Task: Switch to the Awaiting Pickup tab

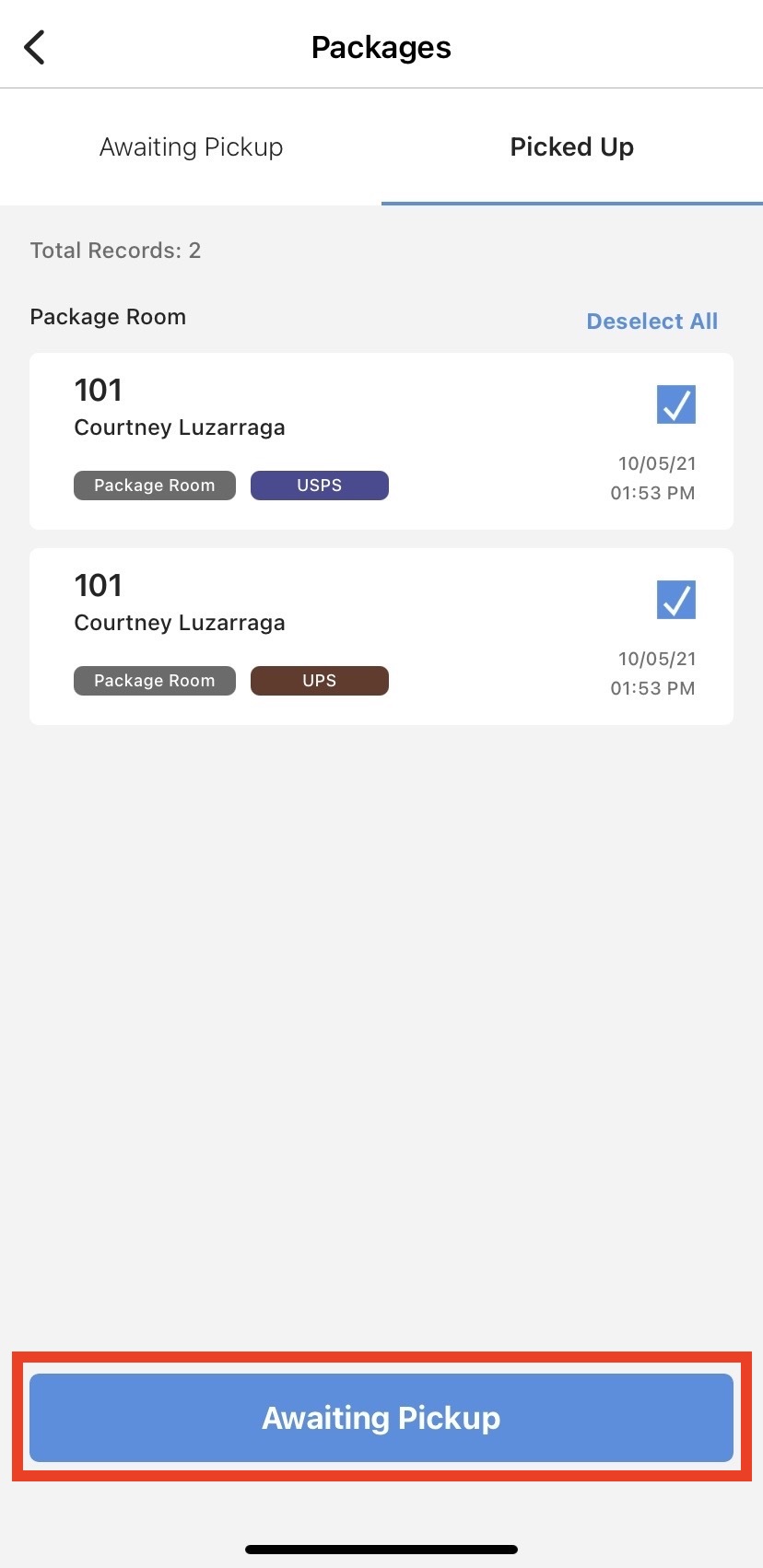Action: [191, 147]
